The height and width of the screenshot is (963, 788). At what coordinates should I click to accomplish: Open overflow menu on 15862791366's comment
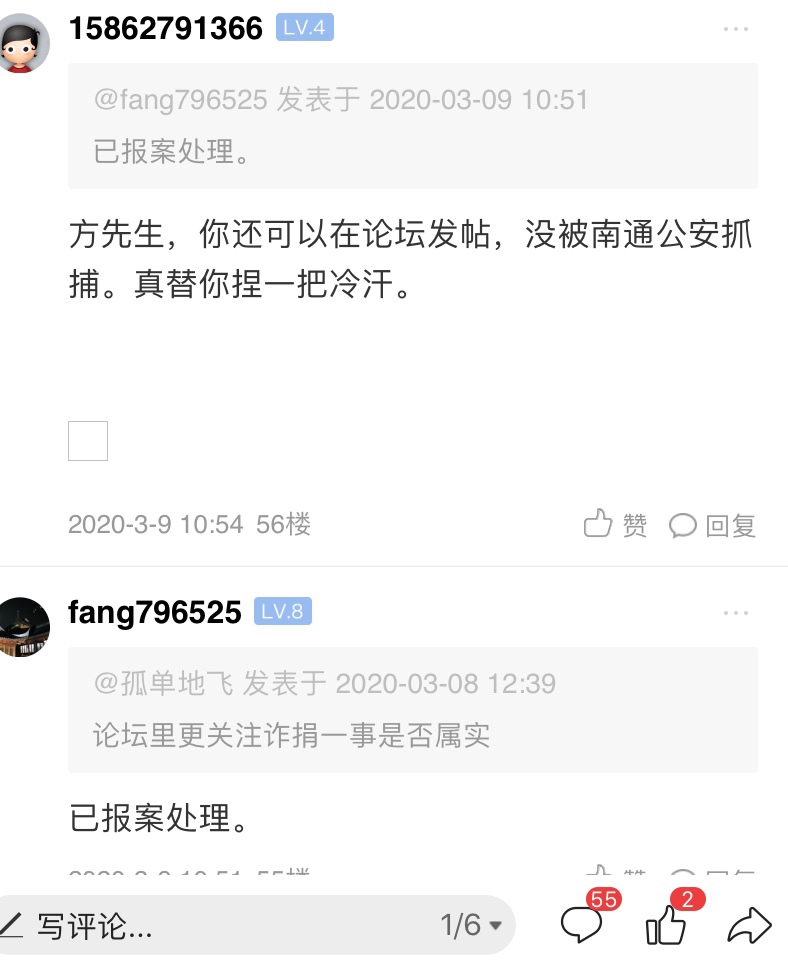736,29
